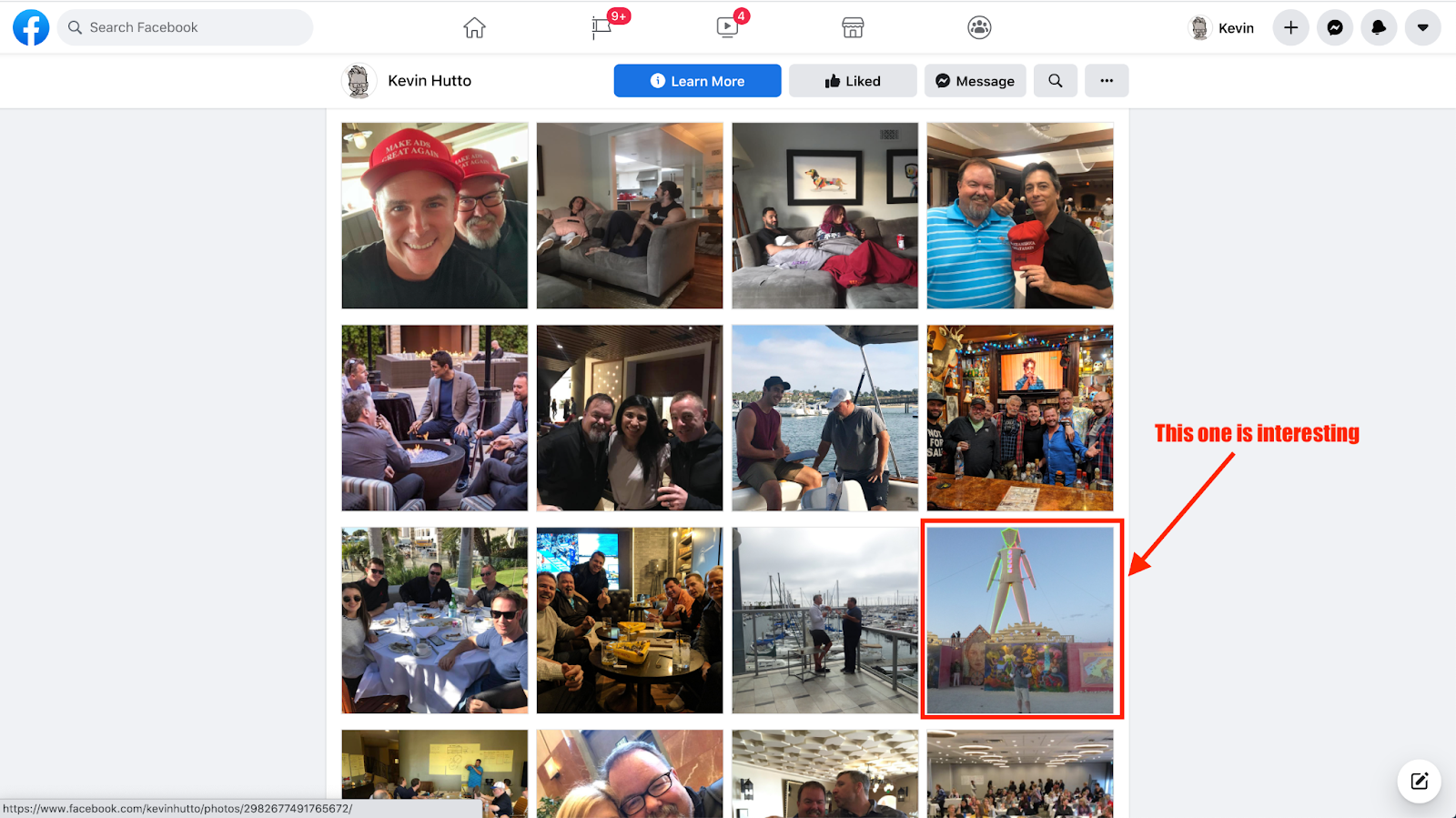Image resolution: width=1456 pixels, height=818 pixels.
Task: Open the Search Facebook field
Action: [x=186, y=27]
